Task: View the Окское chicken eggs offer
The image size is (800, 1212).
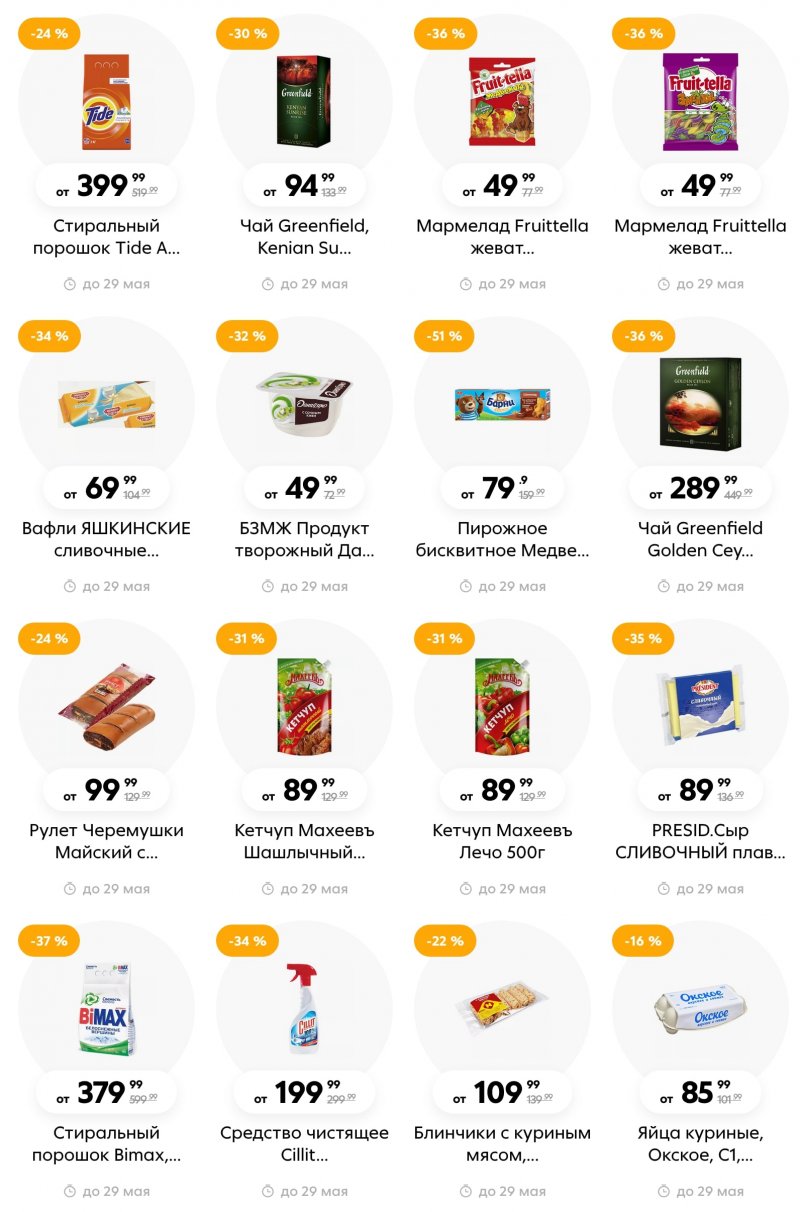Action: pos(700,1010)
